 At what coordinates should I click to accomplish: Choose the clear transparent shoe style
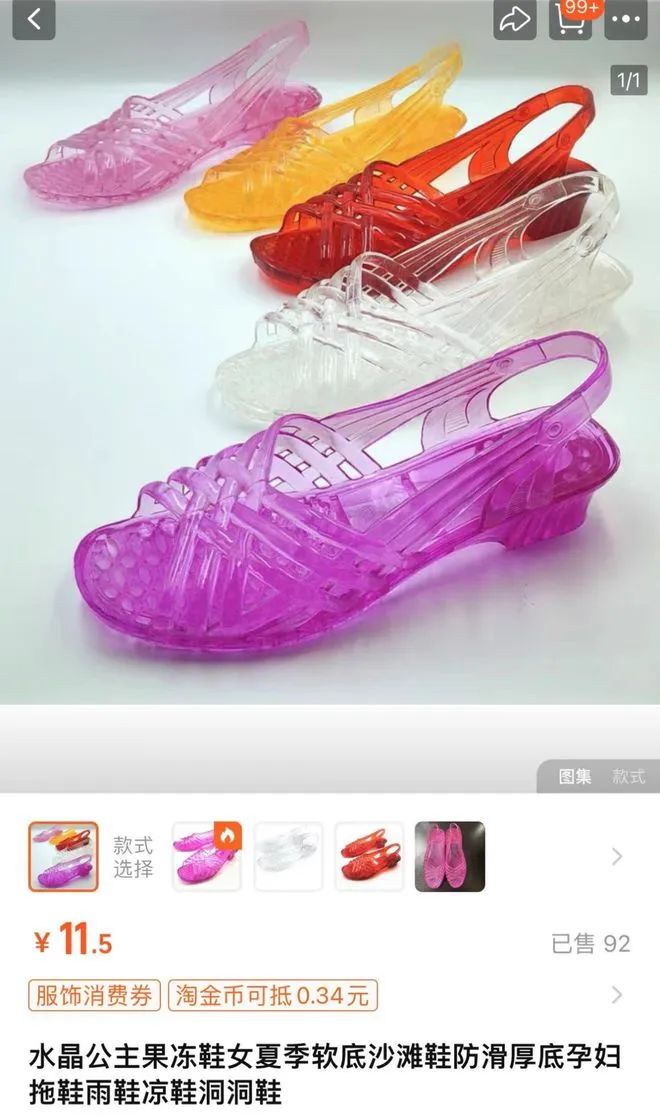pos(288,857)
